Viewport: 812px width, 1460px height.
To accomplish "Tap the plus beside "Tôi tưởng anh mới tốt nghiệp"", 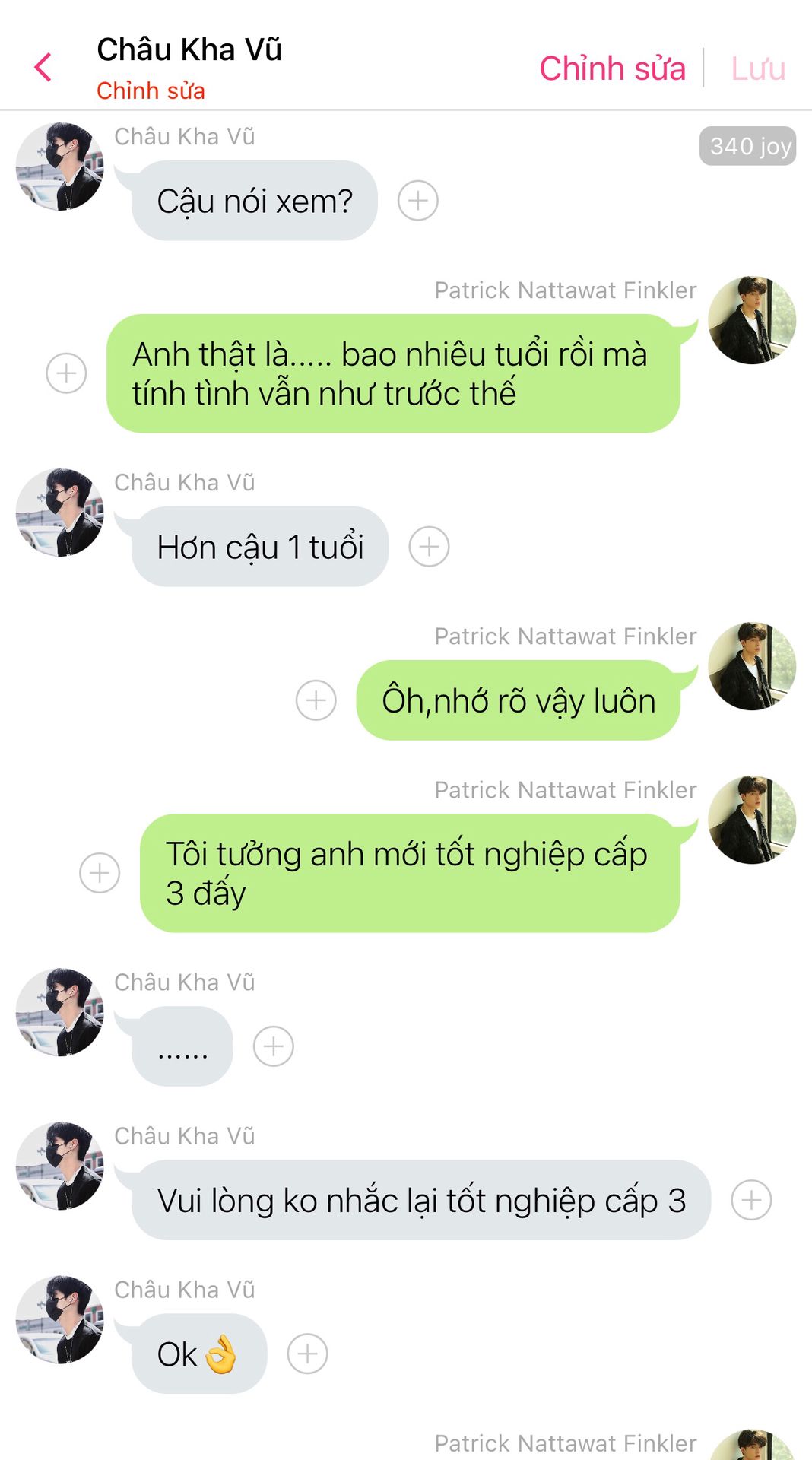I will pos(100,873).
